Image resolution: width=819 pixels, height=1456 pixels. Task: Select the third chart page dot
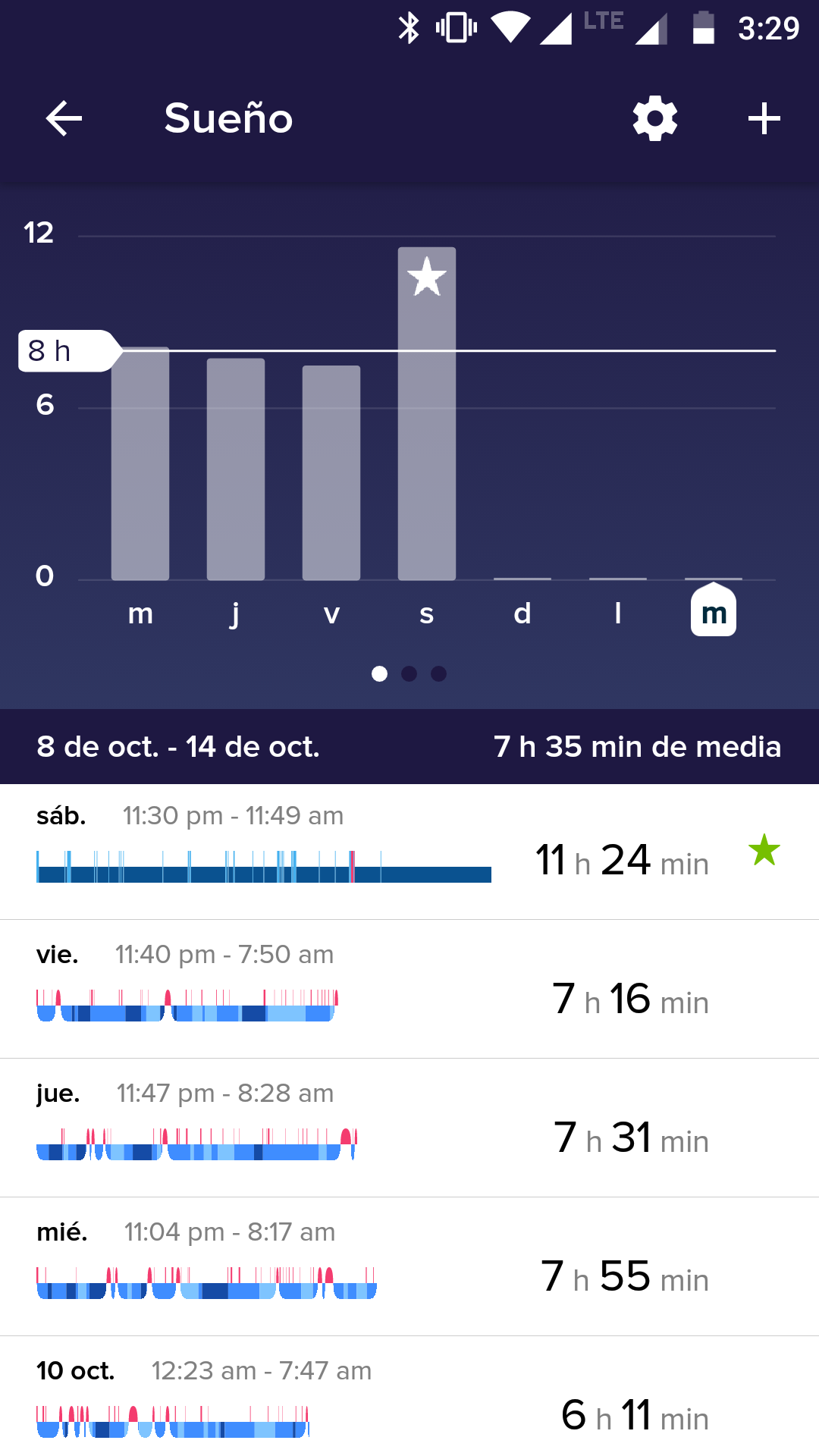click(438, 673)
